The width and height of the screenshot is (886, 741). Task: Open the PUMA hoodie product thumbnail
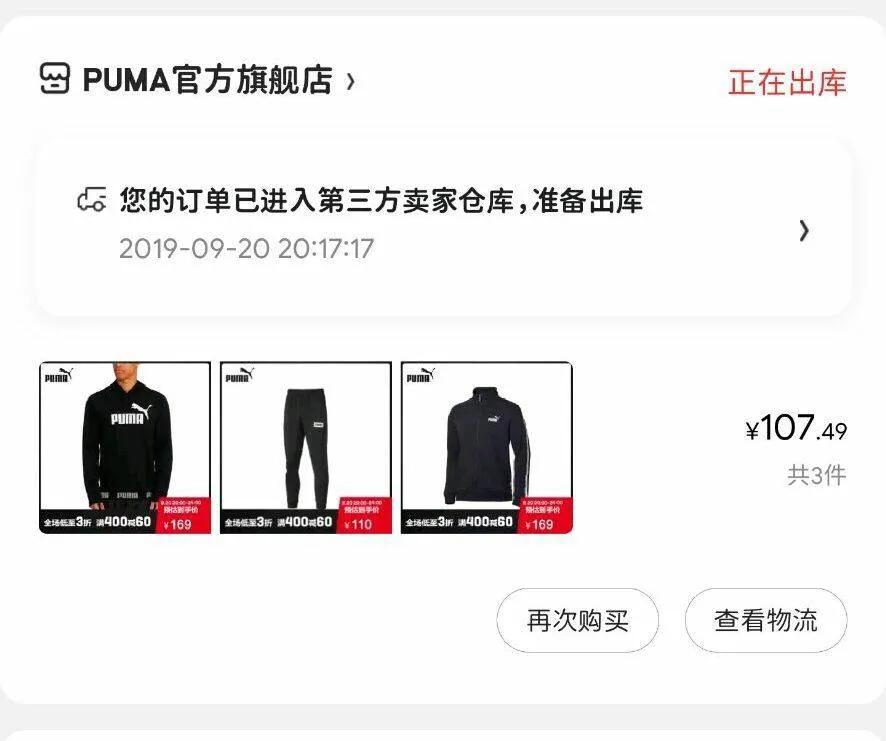(x=126, y=447)
